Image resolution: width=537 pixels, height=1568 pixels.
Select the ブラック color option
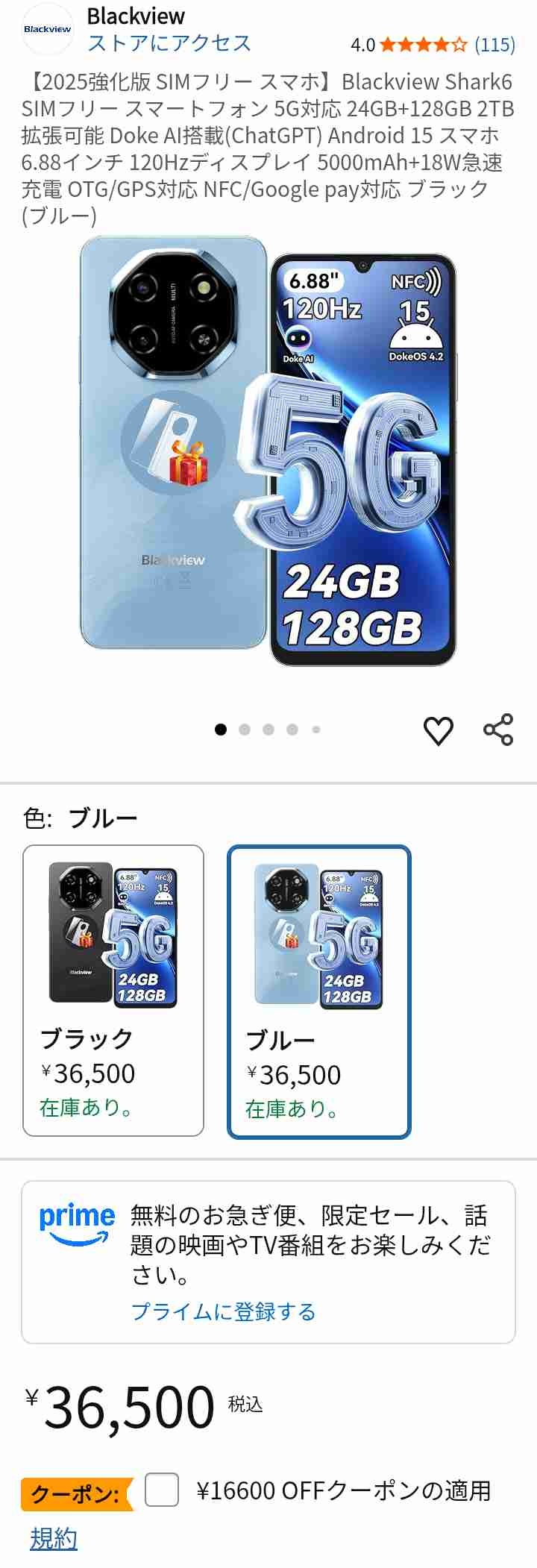click(113, 990)
